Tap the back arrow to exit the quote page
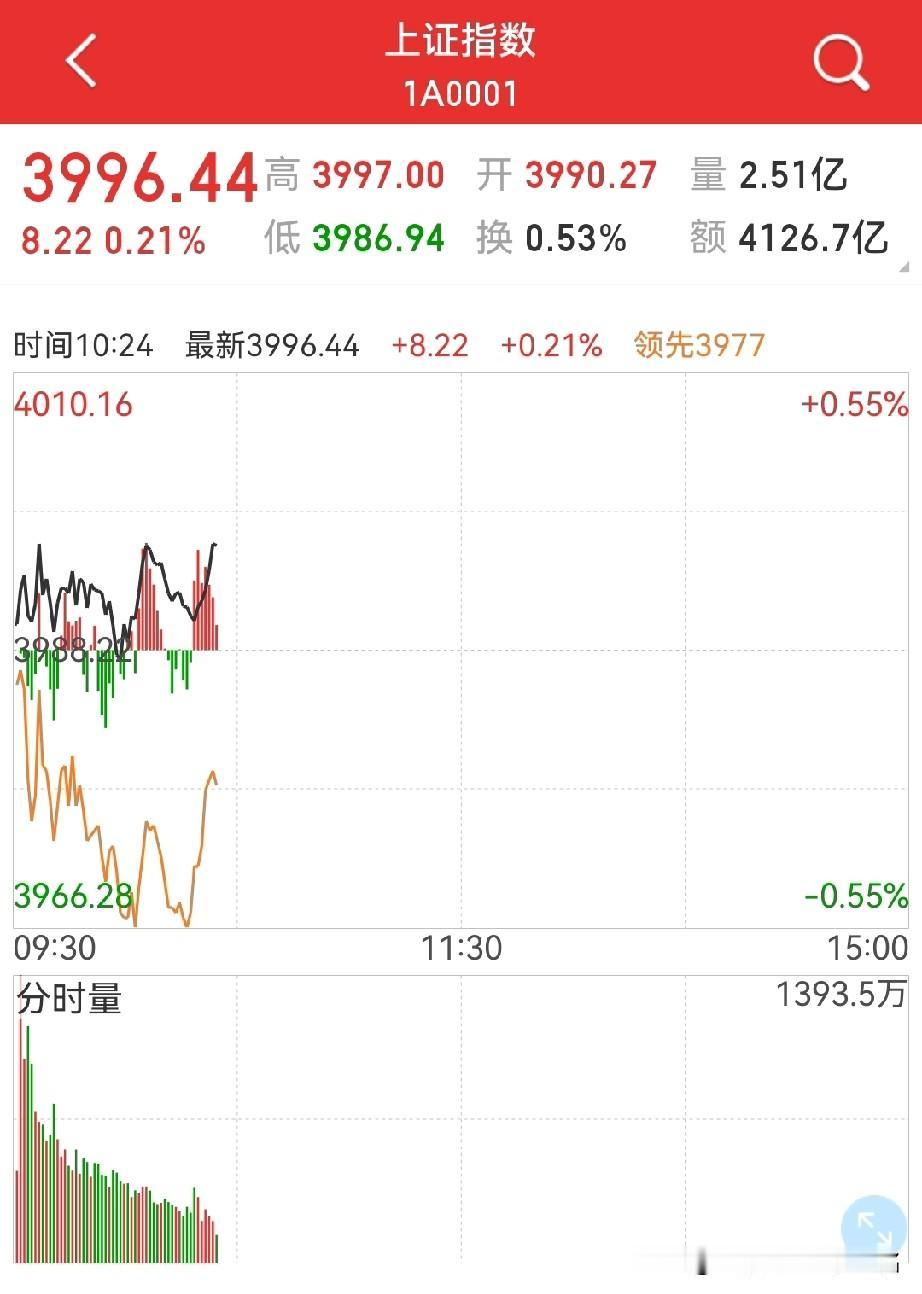This screenshot has width=922, height=1294. click(x=81, y=59)
